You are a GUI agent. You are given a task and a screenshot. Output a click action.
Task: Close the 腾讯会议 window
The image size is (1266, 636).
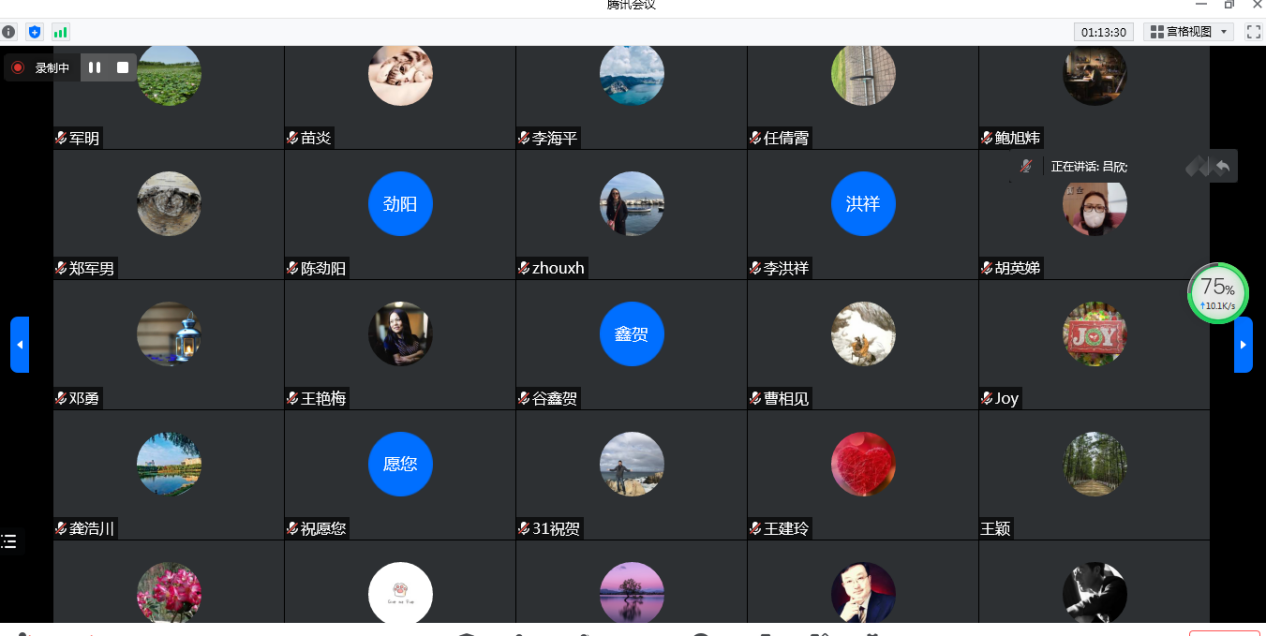click(x=1257, y=5)
